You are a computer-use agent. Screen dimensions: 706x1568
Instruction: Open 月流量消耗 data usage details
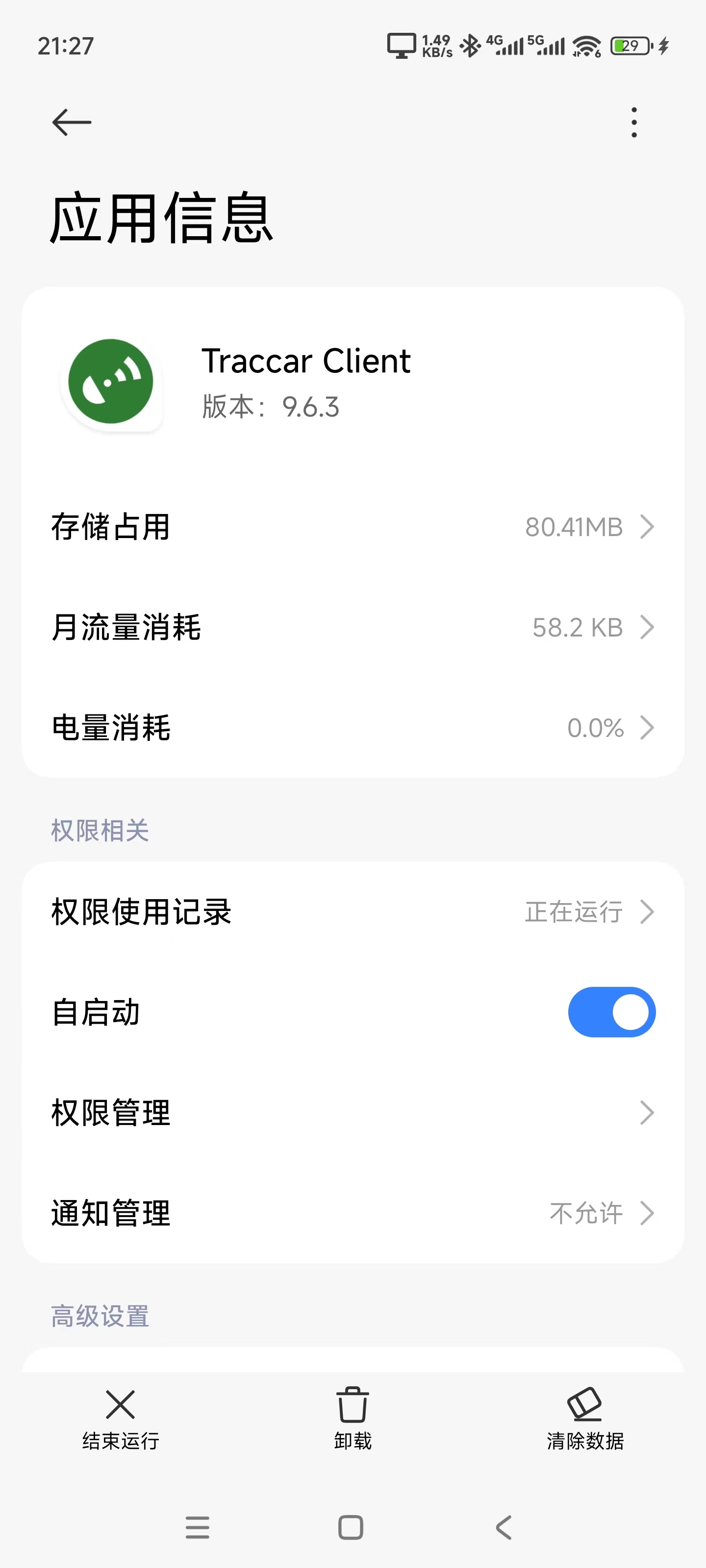click(x=353, y=627)
